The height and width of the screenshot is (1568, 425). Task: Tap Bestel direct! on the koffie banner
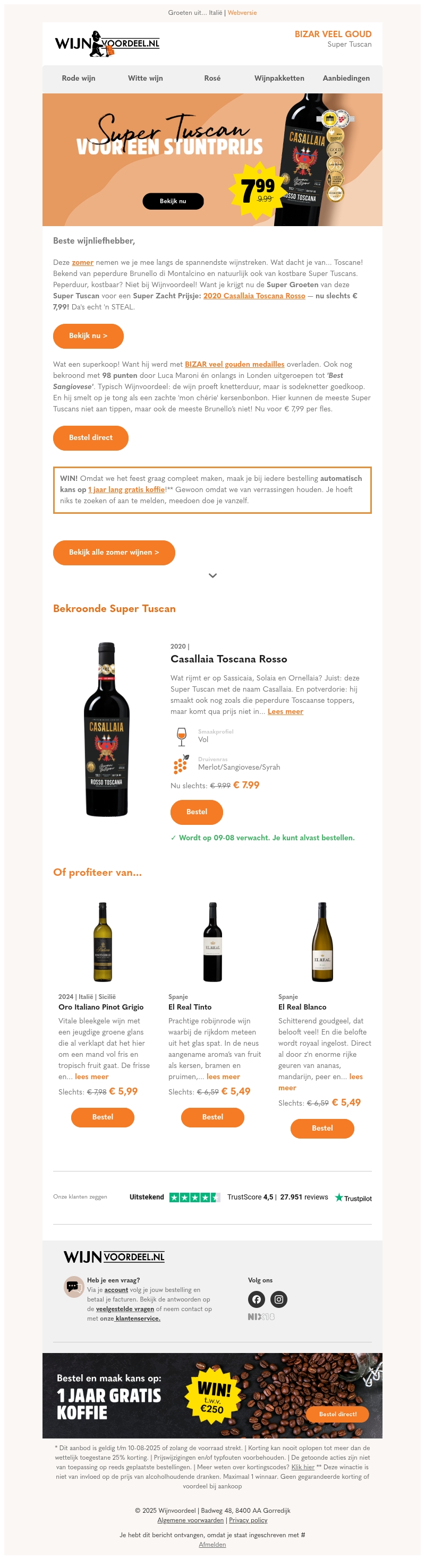point(337,1415)
